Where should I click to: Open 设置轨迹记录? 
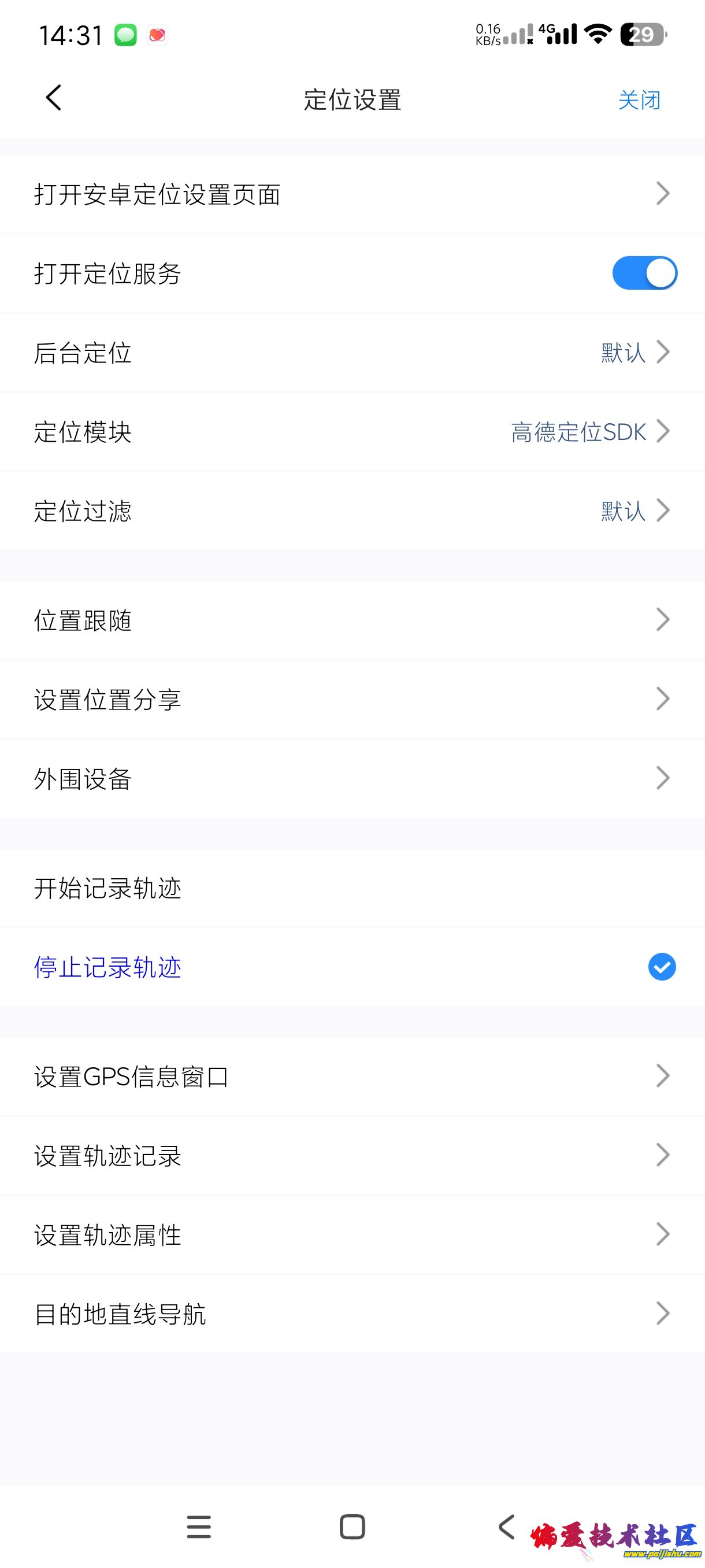pyautogui.click(x=352, y=1156)
